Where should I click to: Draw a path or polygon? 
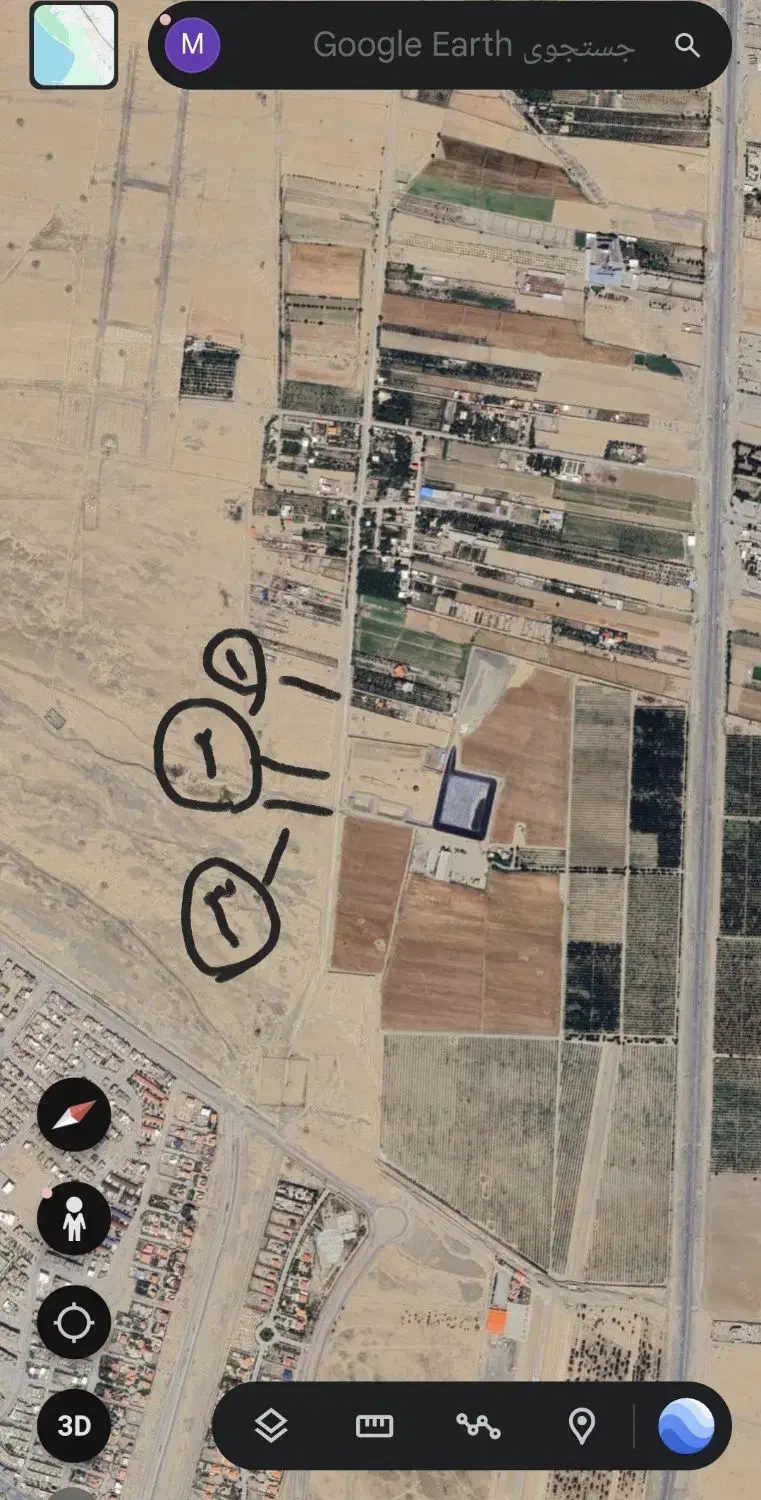(x=478, y=1426)
